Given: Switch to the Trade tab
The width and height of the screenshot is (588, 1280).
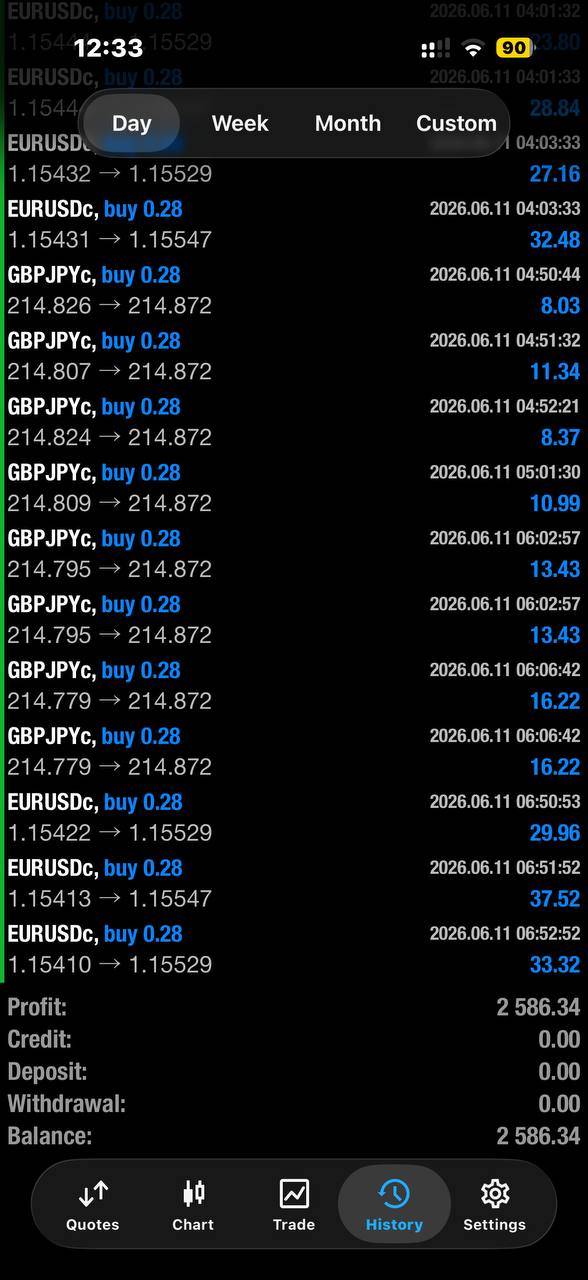Looking at the screenshot, I should click(x=294, y=1205).
